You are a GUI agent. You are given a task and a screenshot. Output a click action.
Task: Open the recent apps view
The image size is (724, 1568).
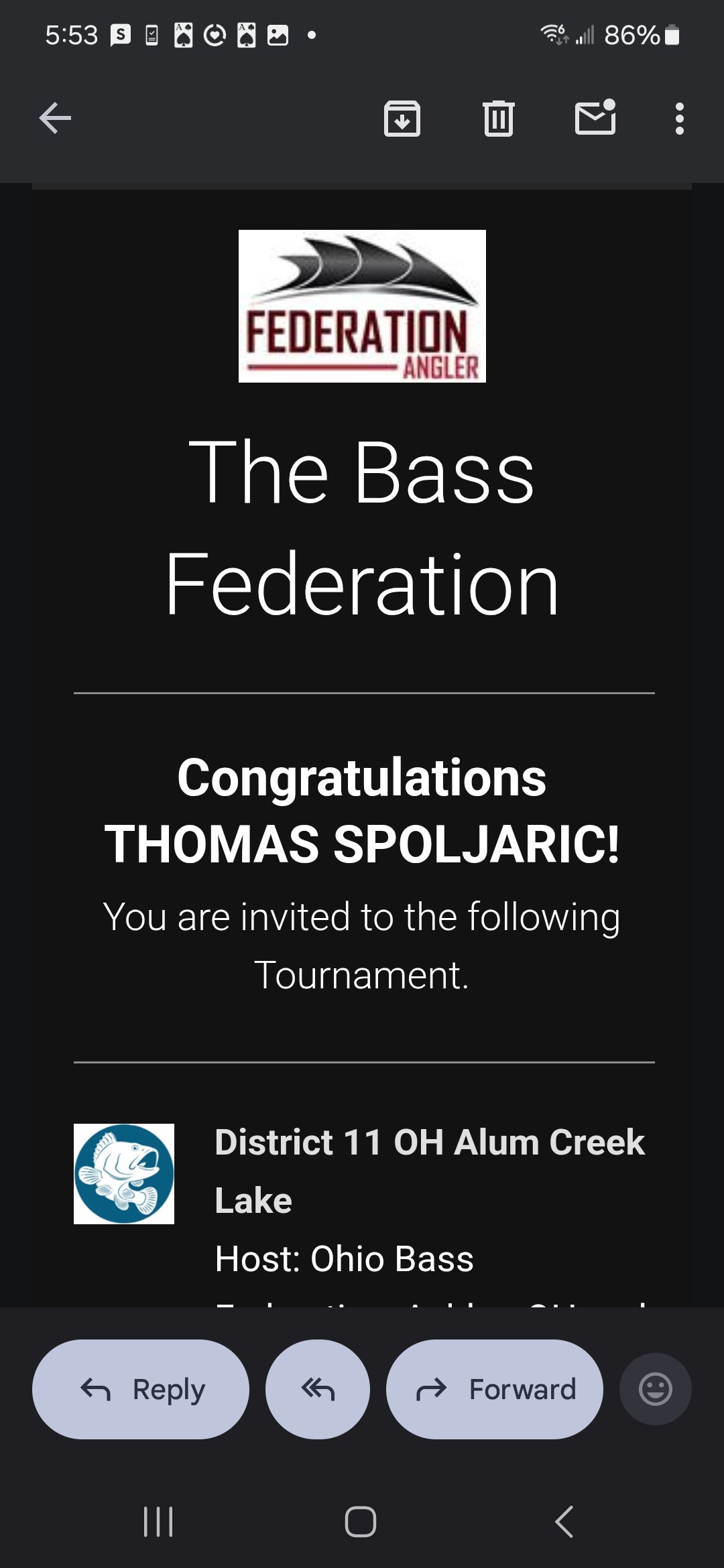click(x=158, y=1521)
